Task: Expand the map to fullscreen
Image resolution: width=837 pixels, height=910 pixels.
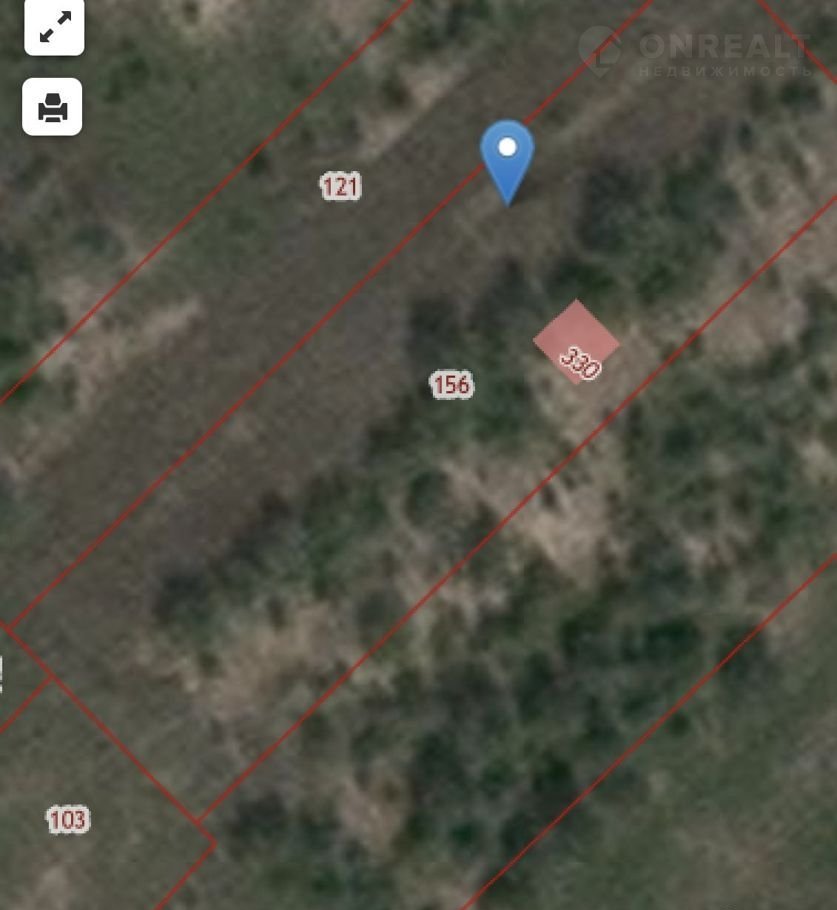Action: 54,28
